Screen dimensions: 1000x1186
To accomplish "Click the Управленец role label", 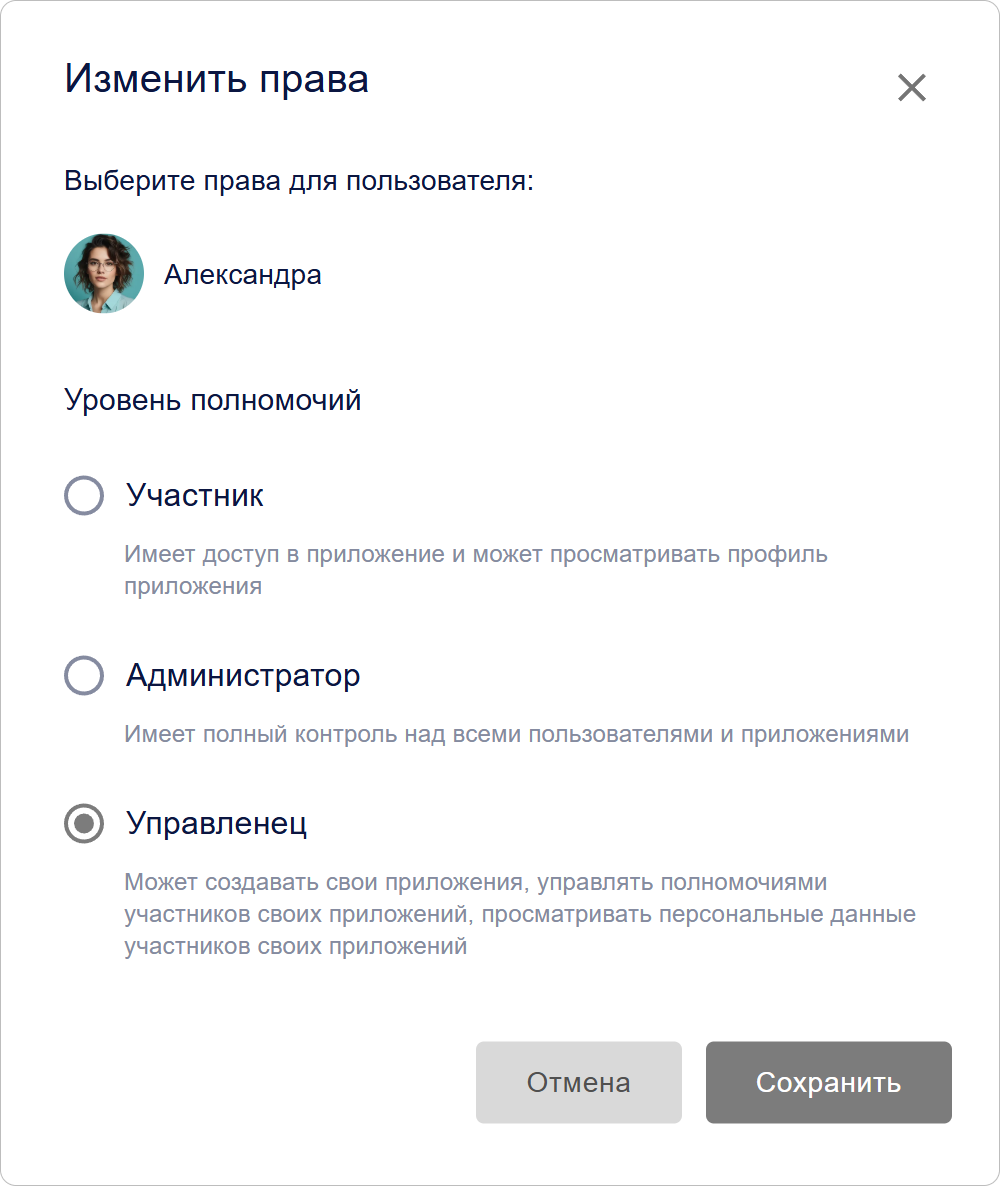I will pos(215,823).
